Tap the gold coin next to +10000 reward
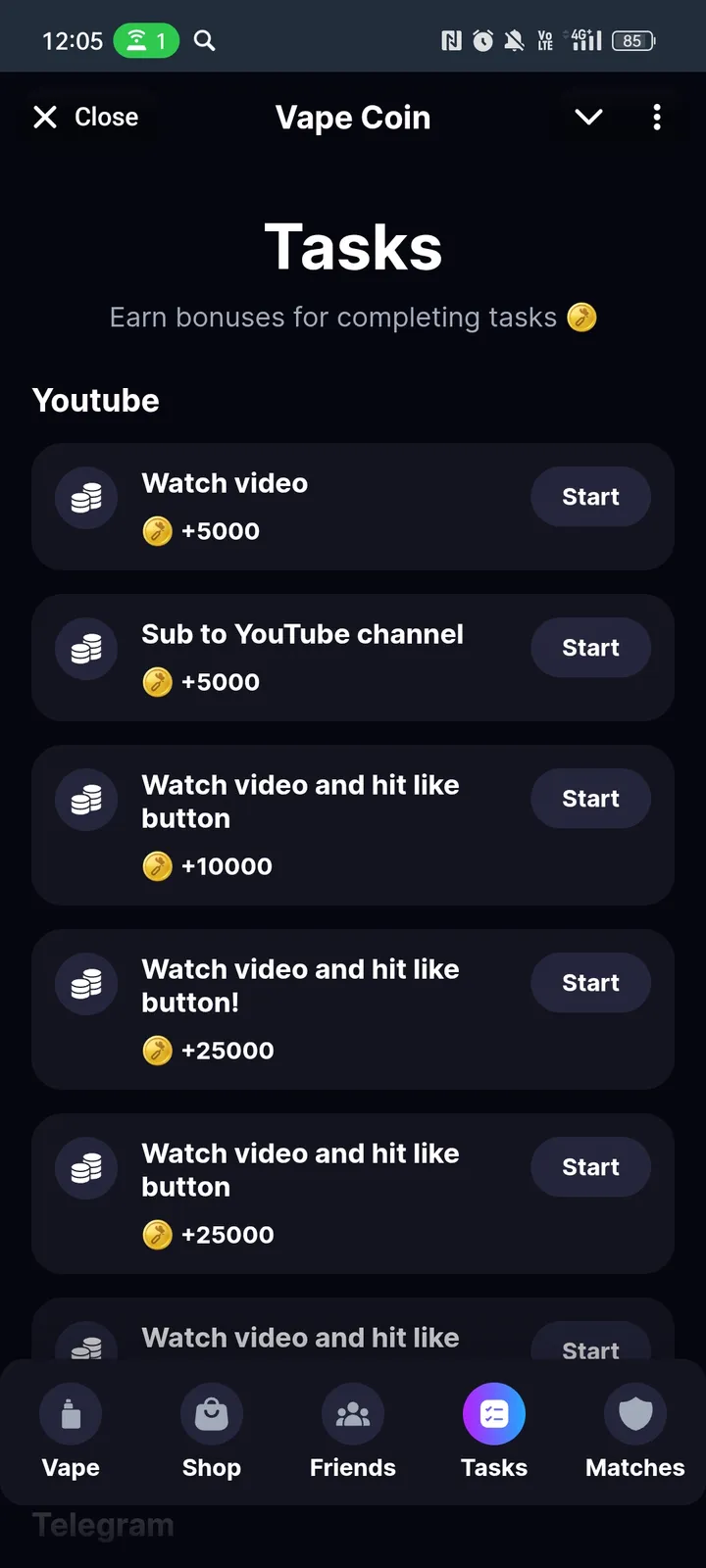The height and width of the screenshot is (1568, 706). coord(157,866)
